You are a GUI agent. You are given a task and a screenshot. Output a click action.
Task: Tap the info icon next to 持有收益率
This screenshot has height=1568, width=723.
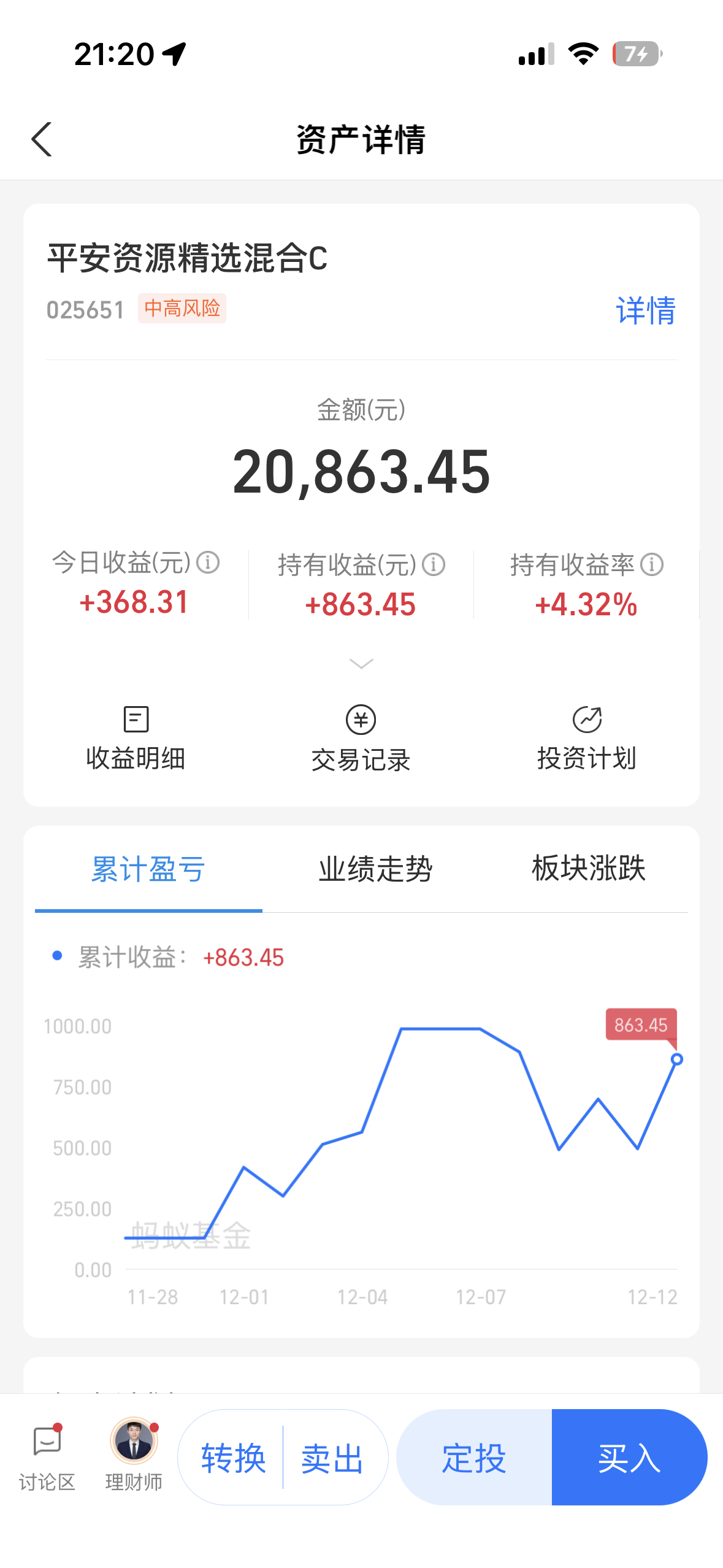coord(651,565)
